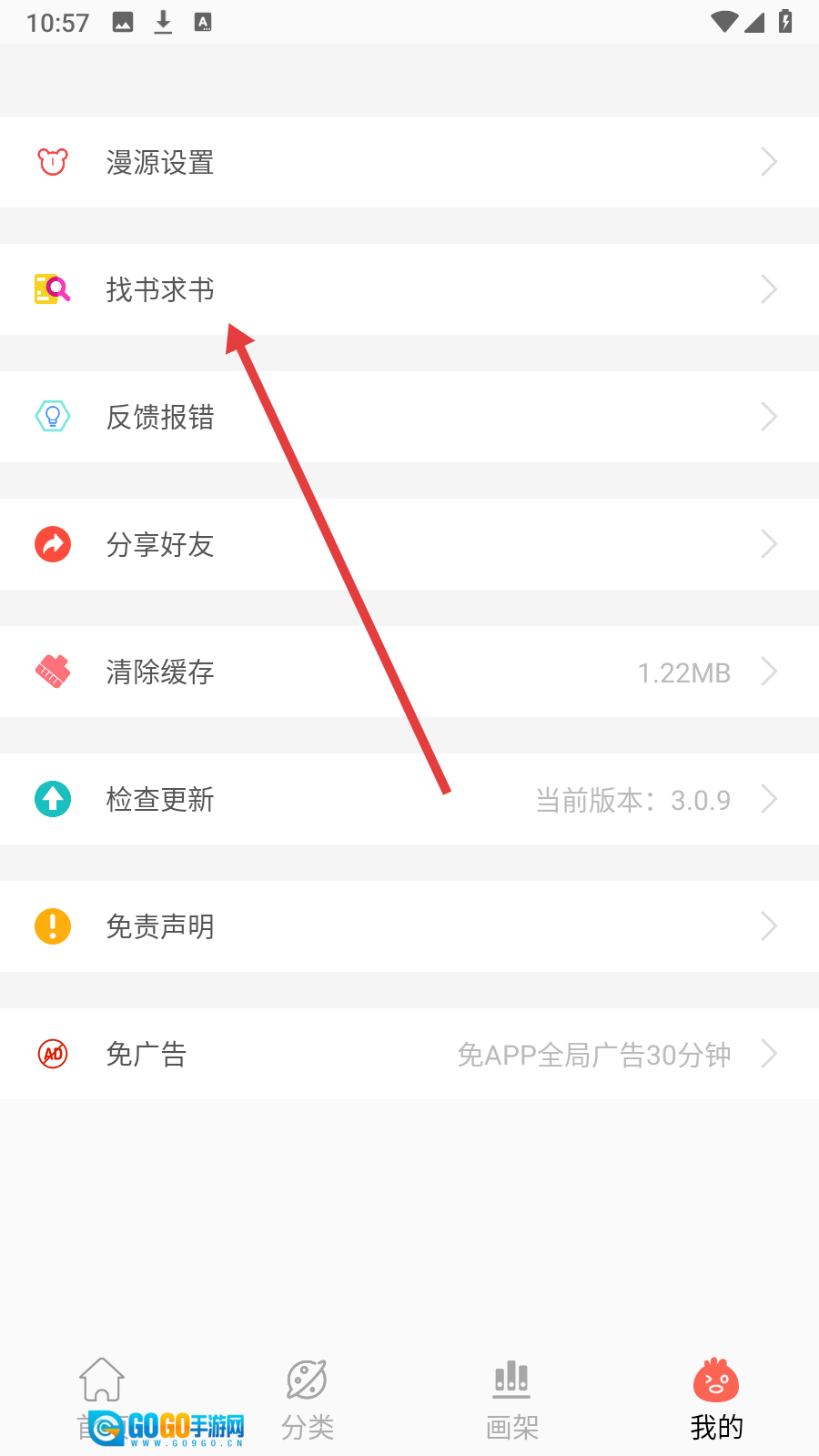Open 漫源设置 settings row
The image size is (819, 1456).
point(409,162)
